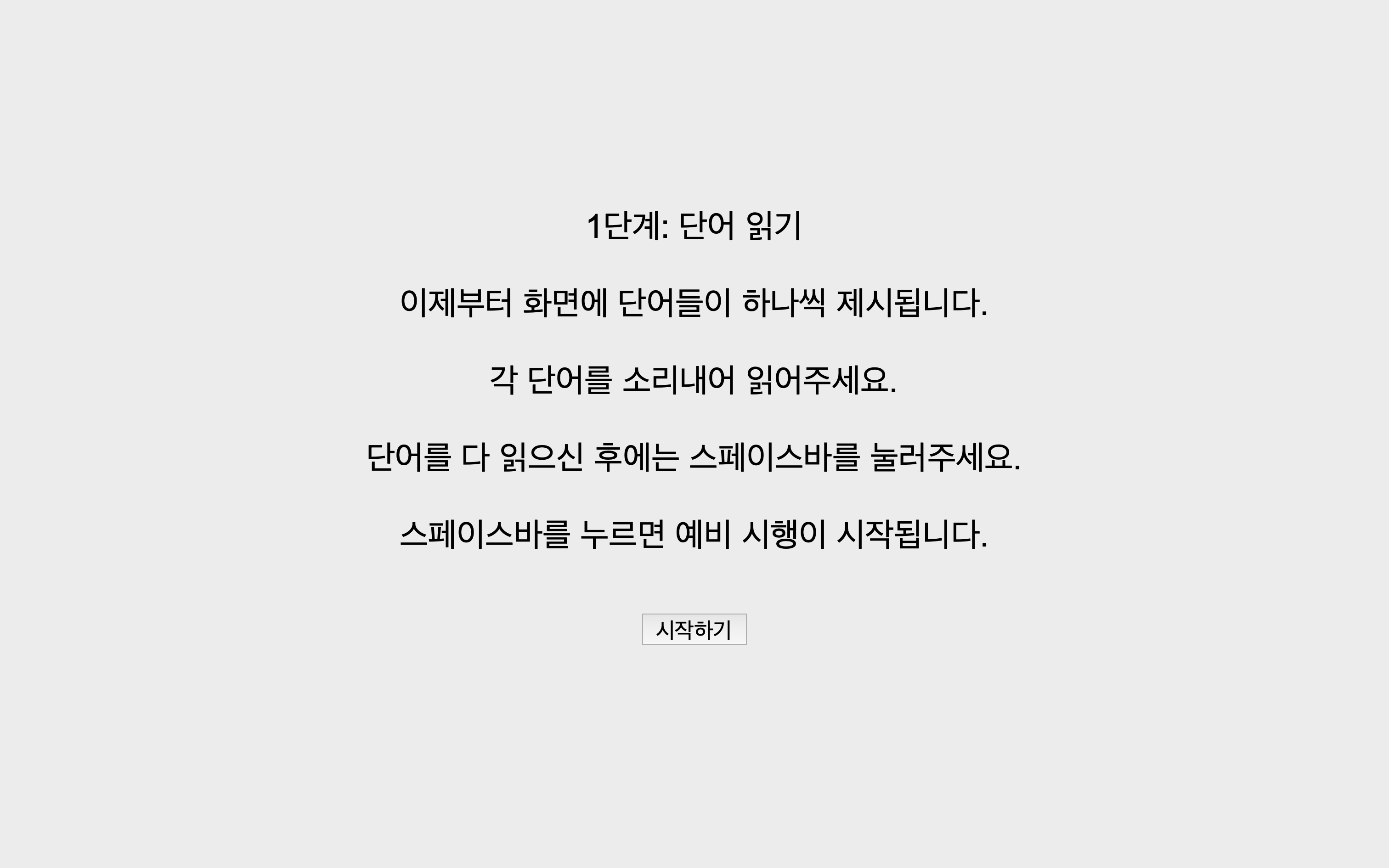Tap the 시작하기 button
Screen dimensions: 1389x868
694,630
